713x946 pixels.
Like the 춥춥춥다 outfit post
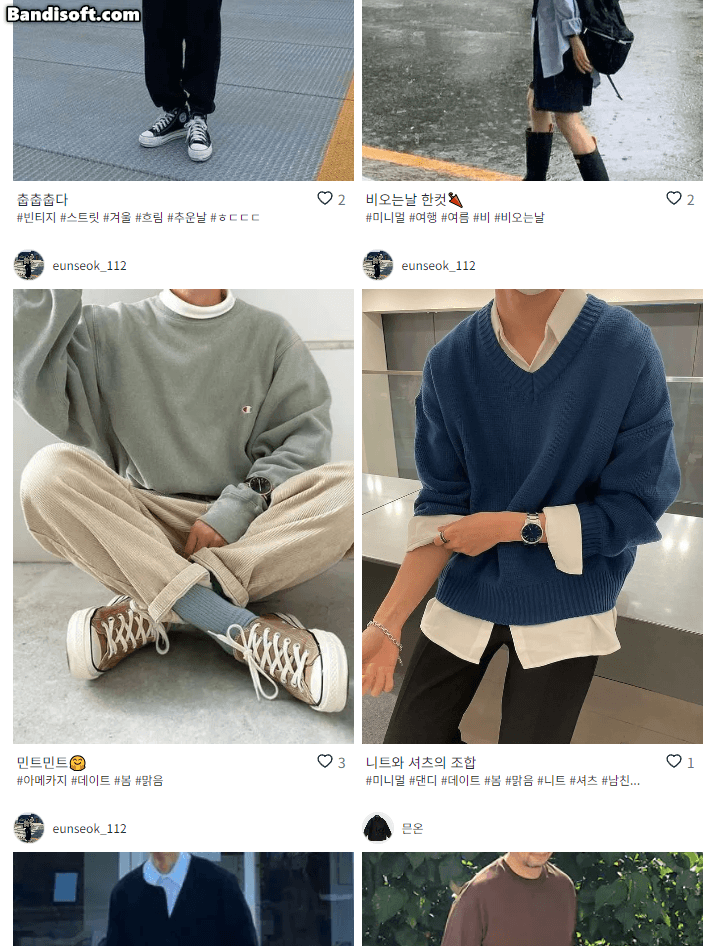(324, 199)
